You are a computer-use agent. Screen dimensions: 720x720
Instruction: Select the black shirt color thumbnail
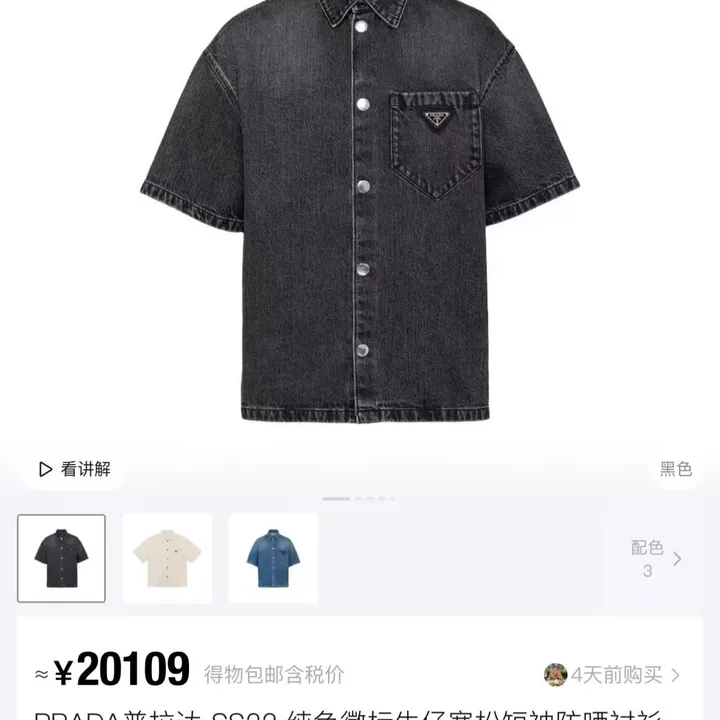click(61, 558)
